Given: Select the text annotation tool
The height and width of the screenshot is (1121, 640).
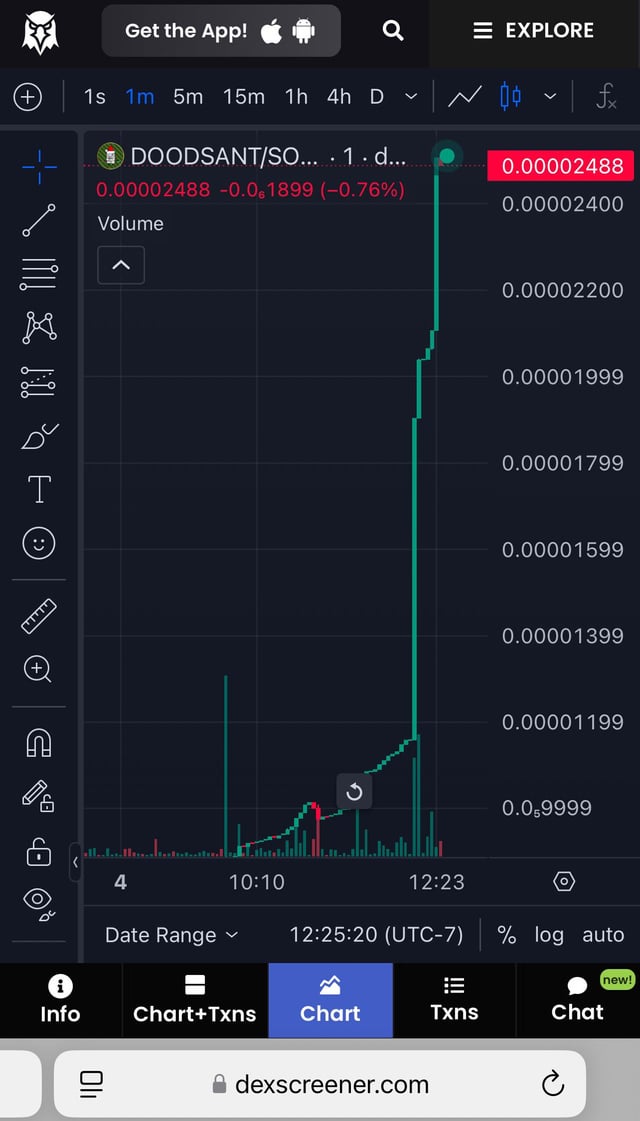Looking at the screenshot, I should click(x=39, y=489).
